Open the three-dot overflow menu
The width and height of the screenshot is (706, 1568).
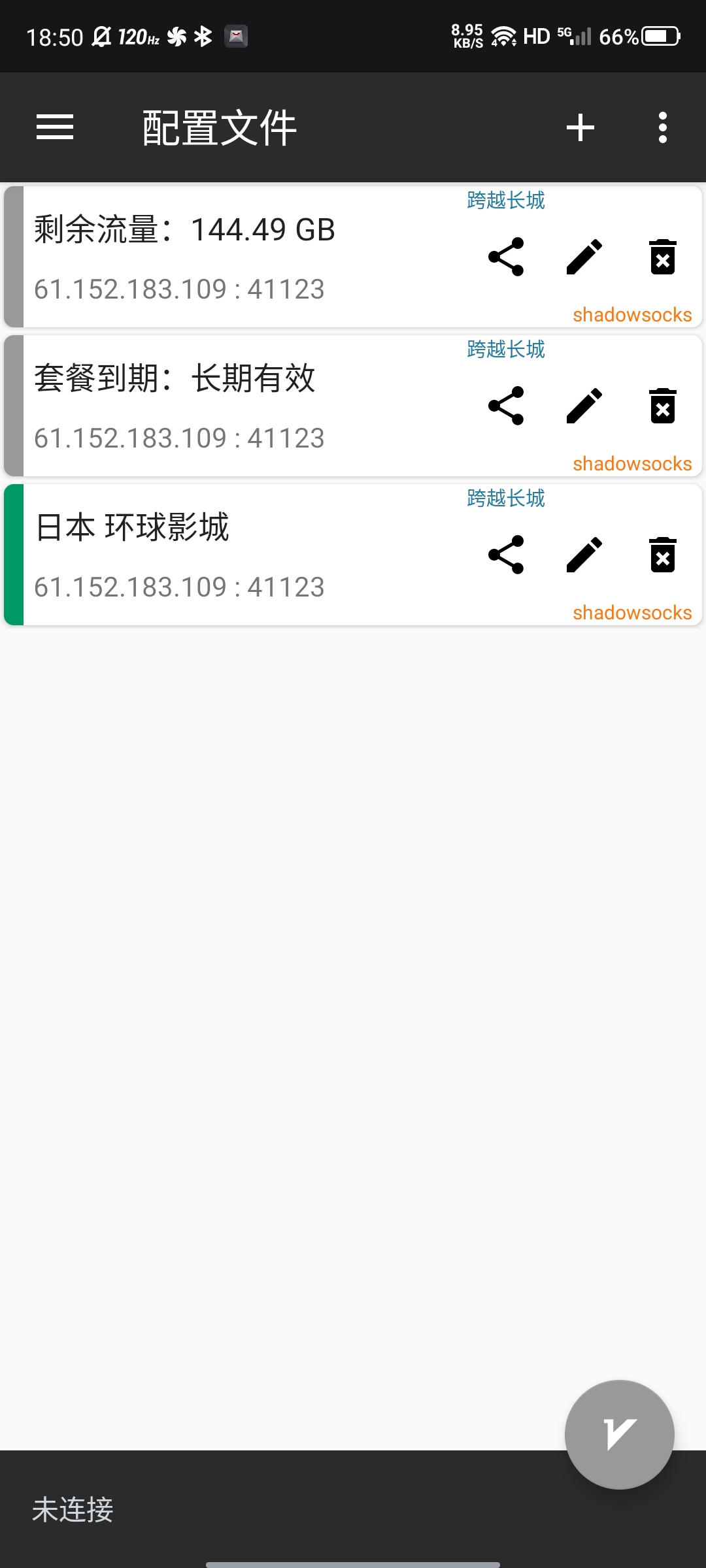tap(662, 127)
